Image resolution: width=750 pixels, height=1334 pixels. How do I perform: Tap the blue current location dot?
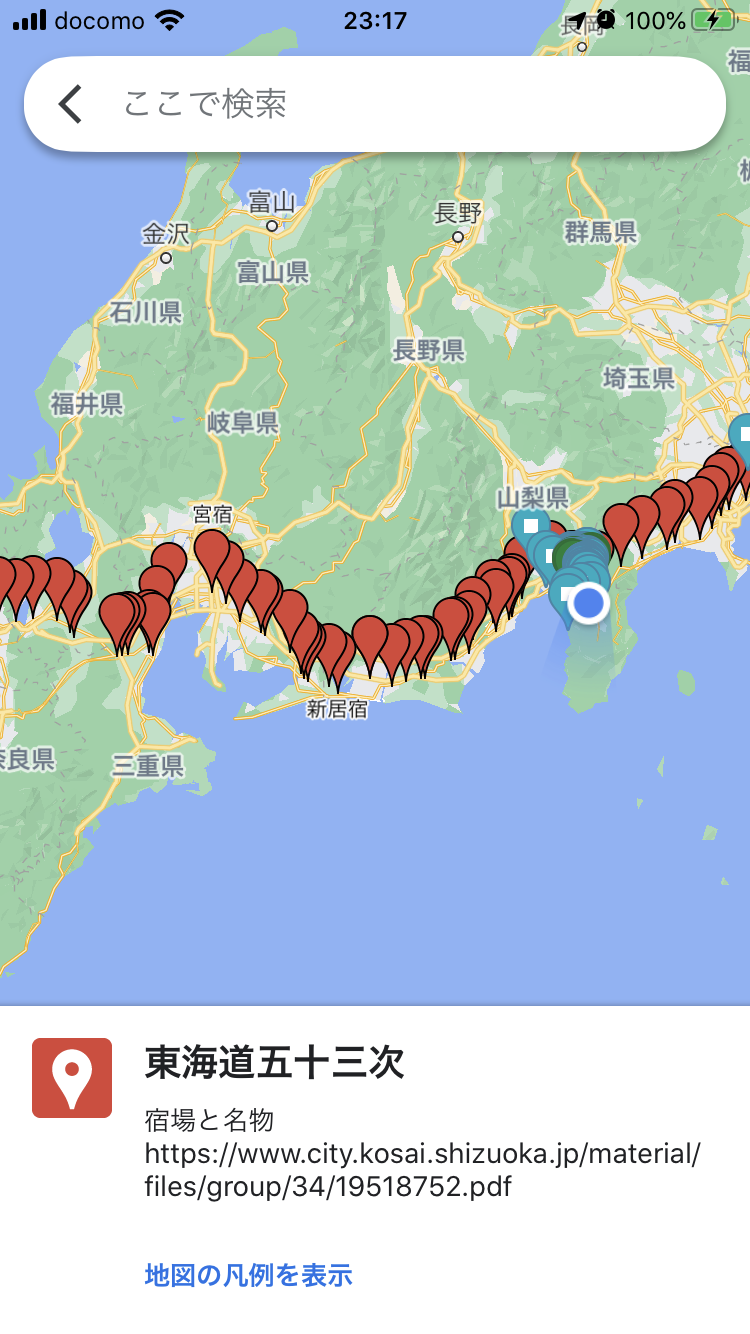[590, 603]
